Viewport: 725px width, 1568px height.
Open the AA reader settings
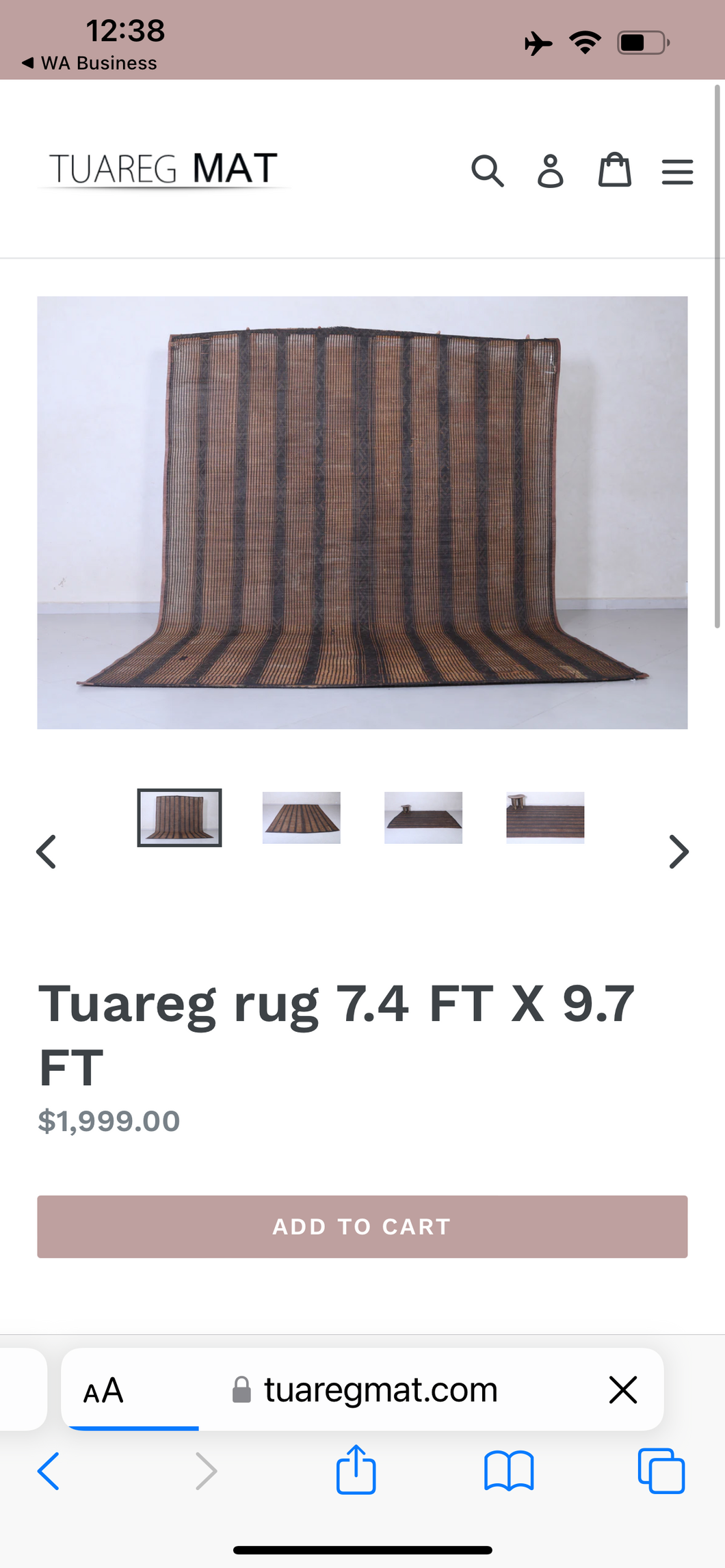103,1390
